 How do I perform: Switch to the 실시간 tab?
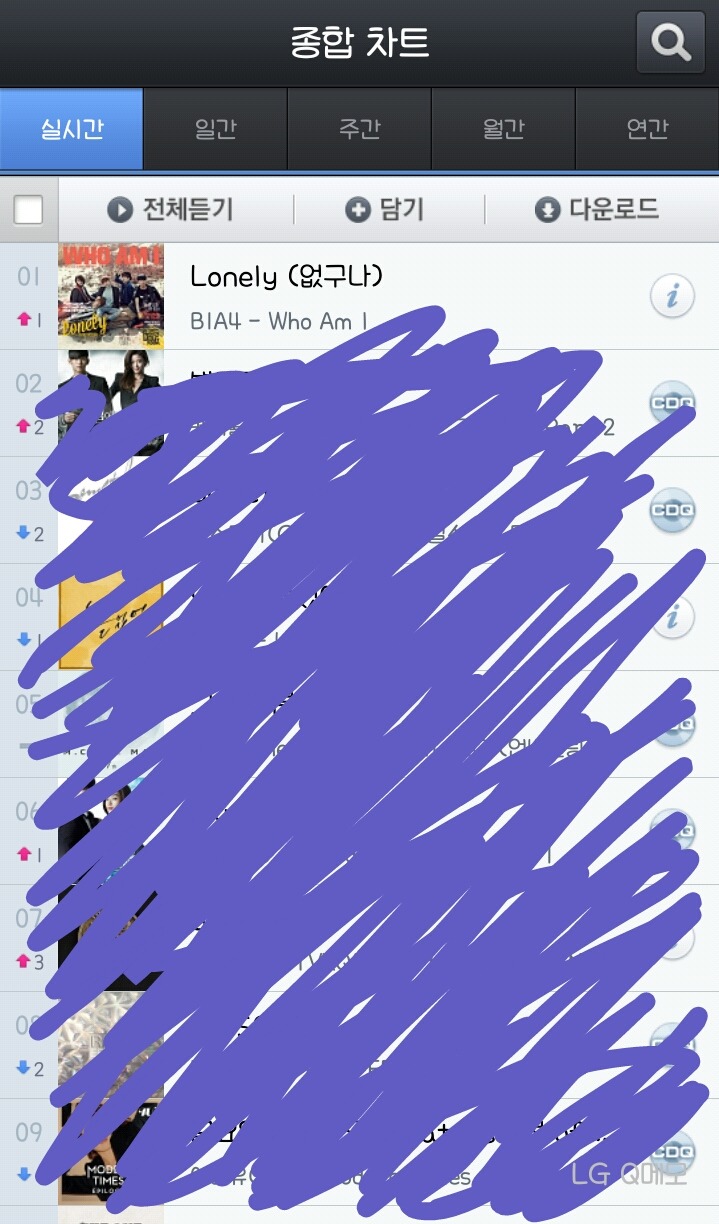pyautogui.click(x=72, y=129)
